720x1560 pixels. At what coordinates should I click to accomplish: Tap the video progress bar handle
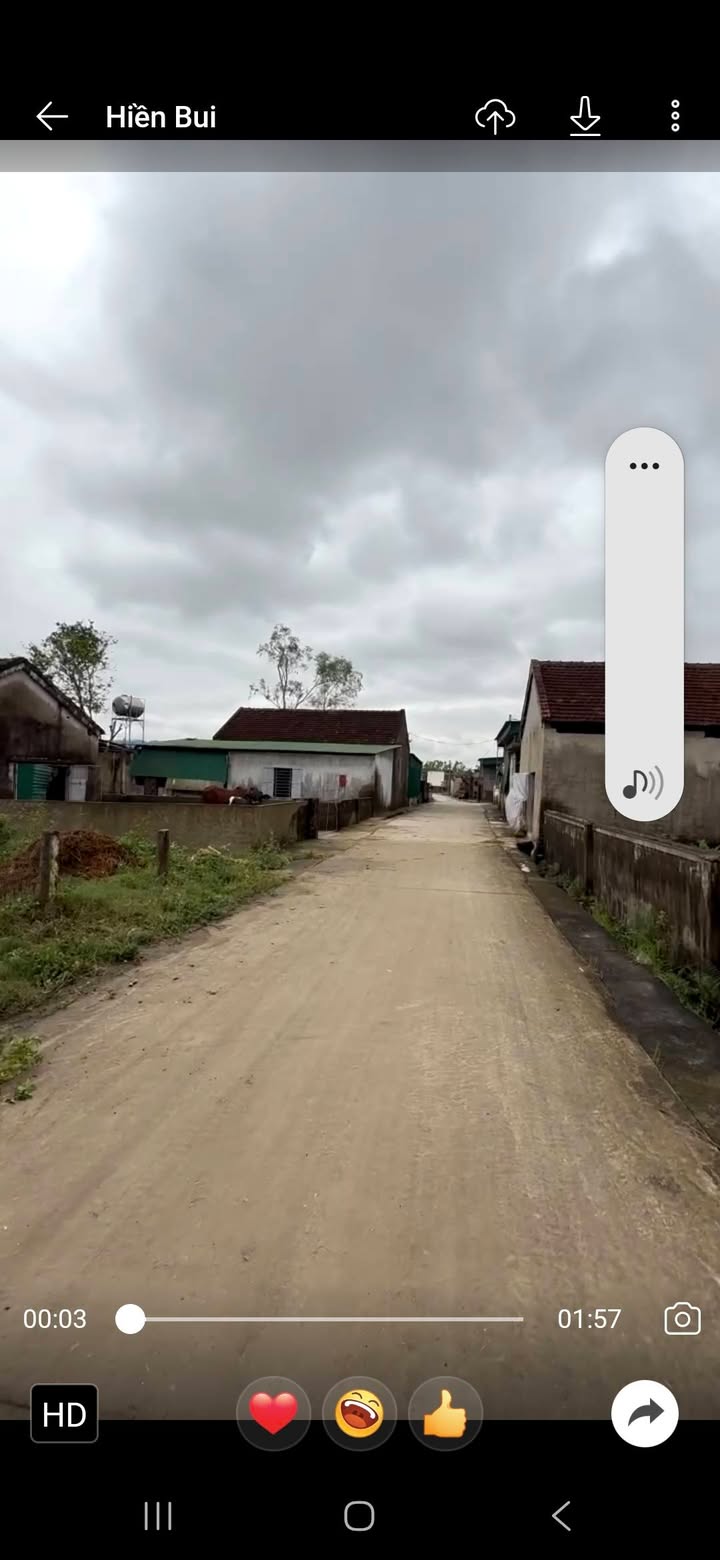coord(130,1319)
